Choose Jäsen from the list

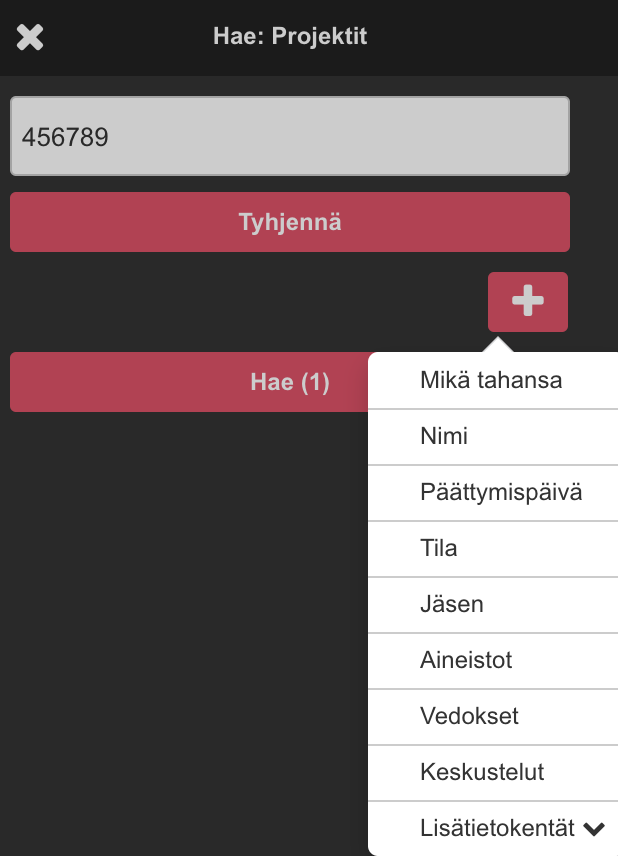[492, 604]
